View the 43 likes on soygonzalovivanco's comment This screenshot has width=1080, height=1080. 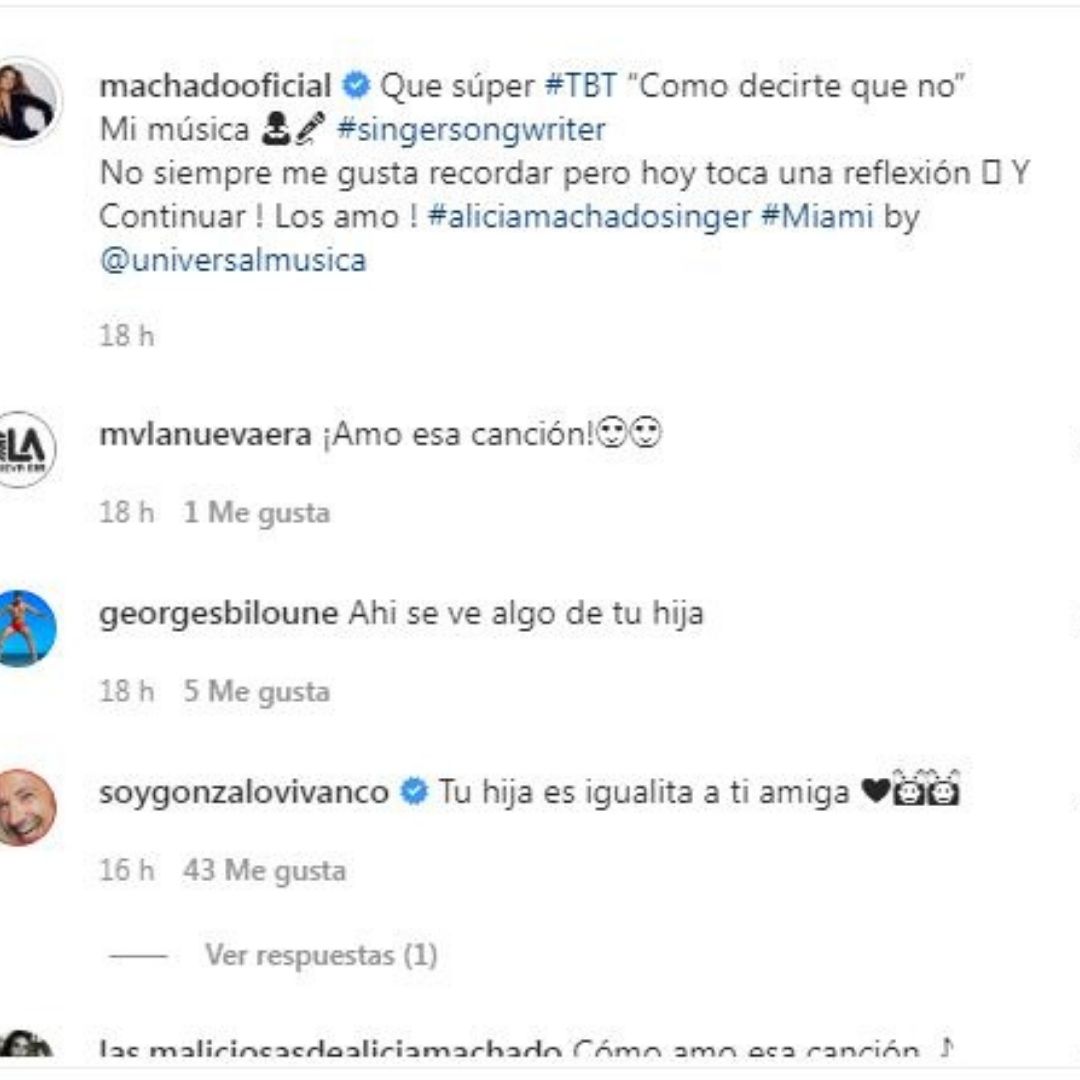(264, 870)
